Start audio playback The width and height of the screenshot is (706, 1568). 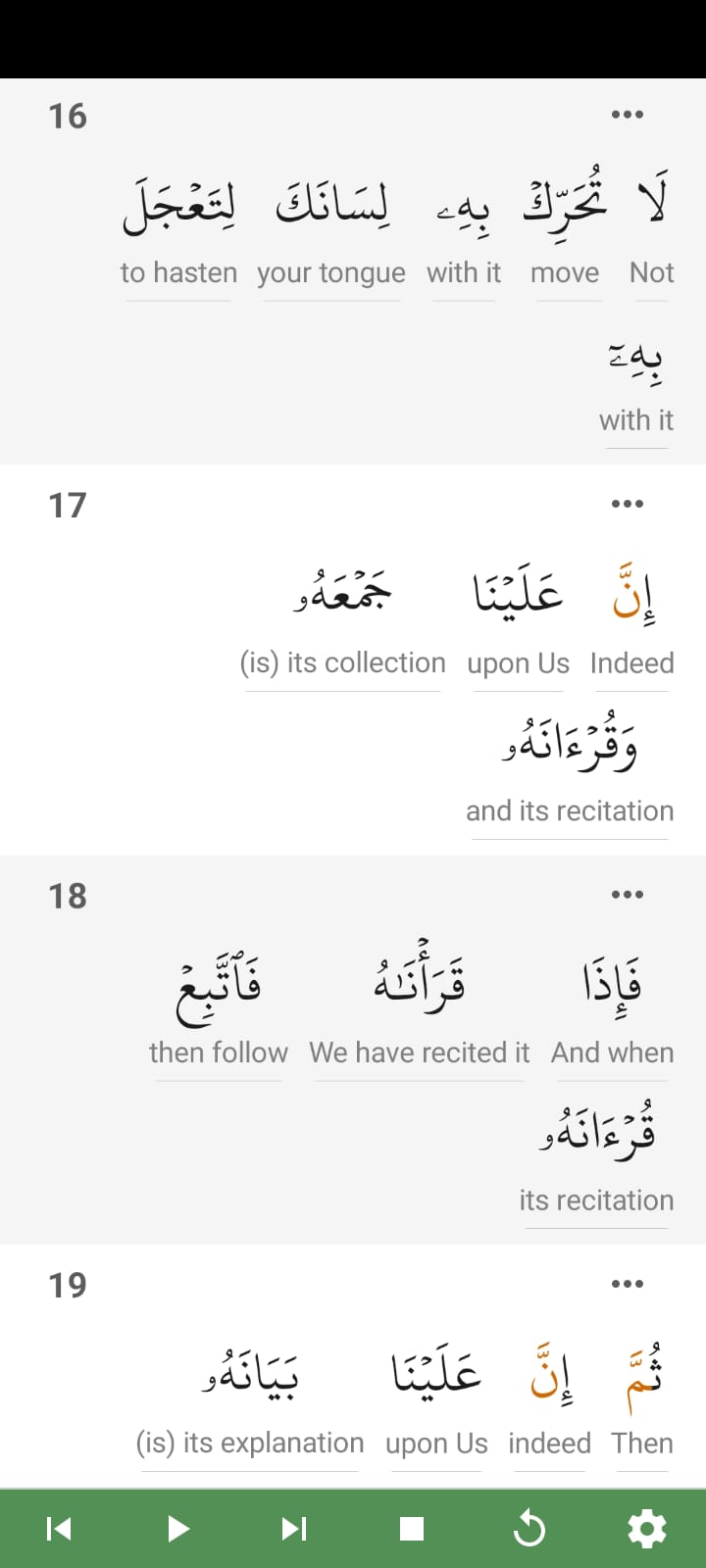[x=176, y=1529]
